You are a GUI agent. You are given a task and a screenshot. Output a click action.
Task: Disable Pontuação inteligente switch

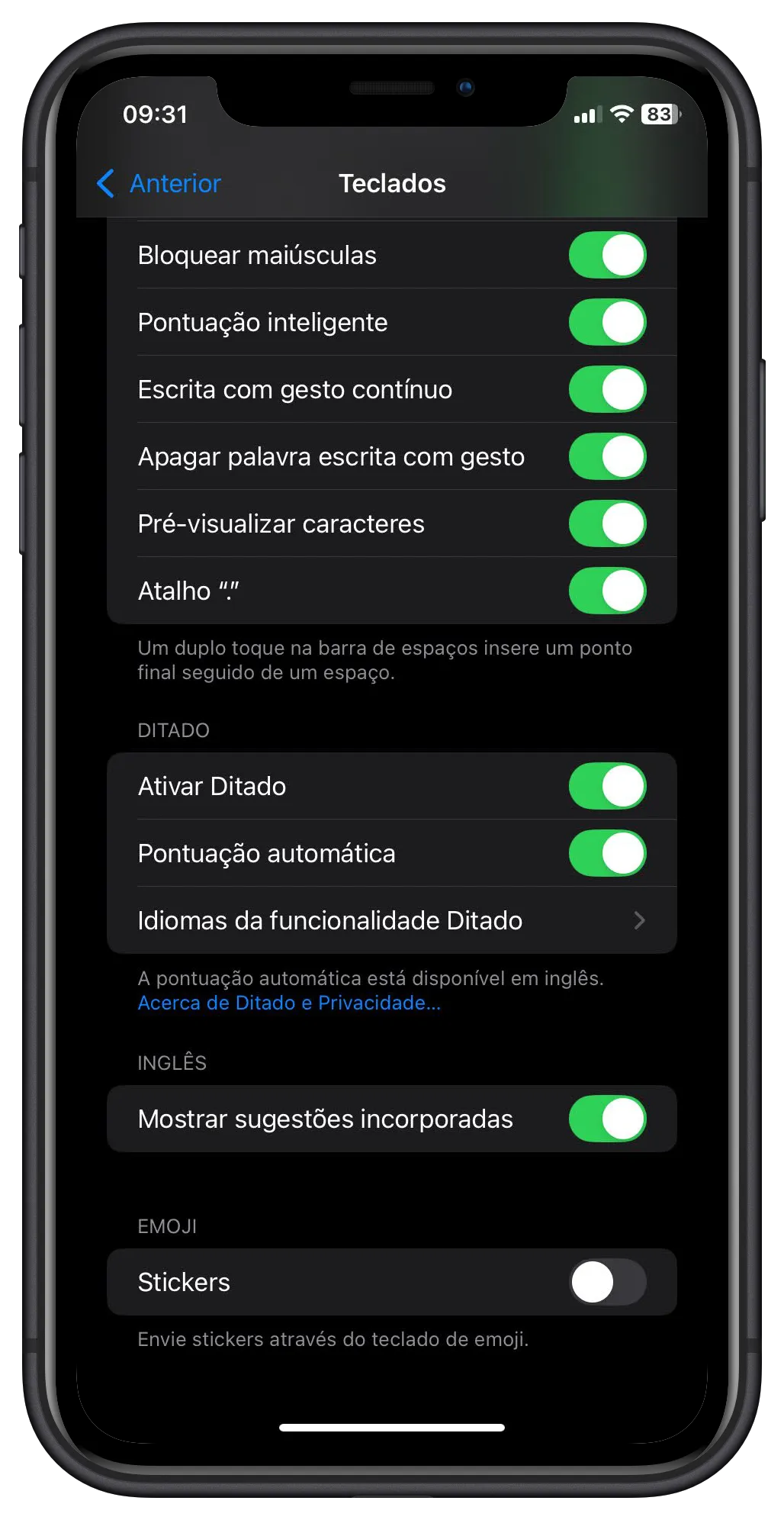coord(607,322)
